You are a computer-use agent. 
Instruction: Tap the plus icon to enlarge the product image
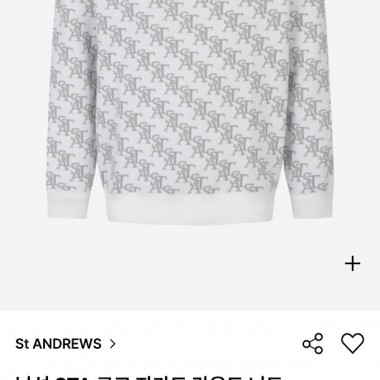[x=352, y=264]
